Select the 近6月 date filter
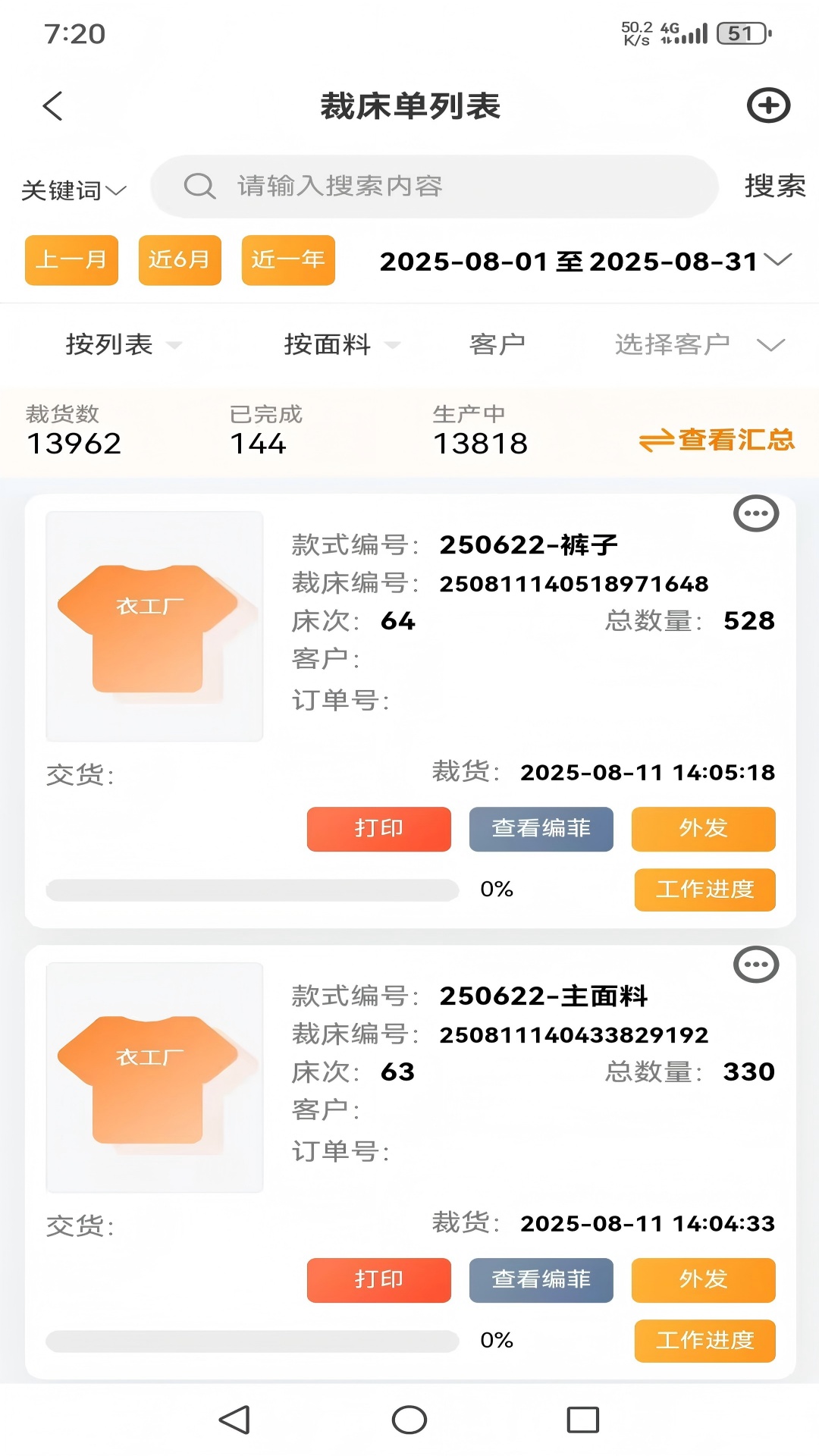The width and height of the screenshot is (819, 1456). 180,260
